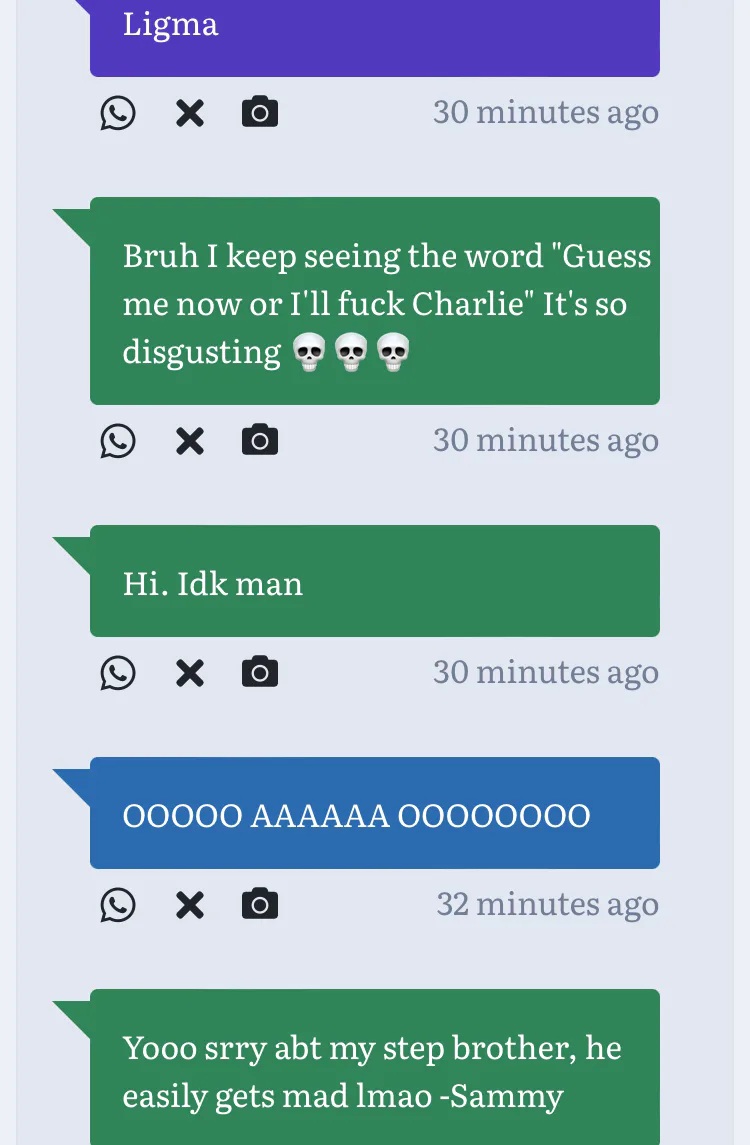Image resolution: width=750 pixels, height=1145 pixels.
Task: Share the Bruh message via WhatsApp
Action: click(118, 441)
